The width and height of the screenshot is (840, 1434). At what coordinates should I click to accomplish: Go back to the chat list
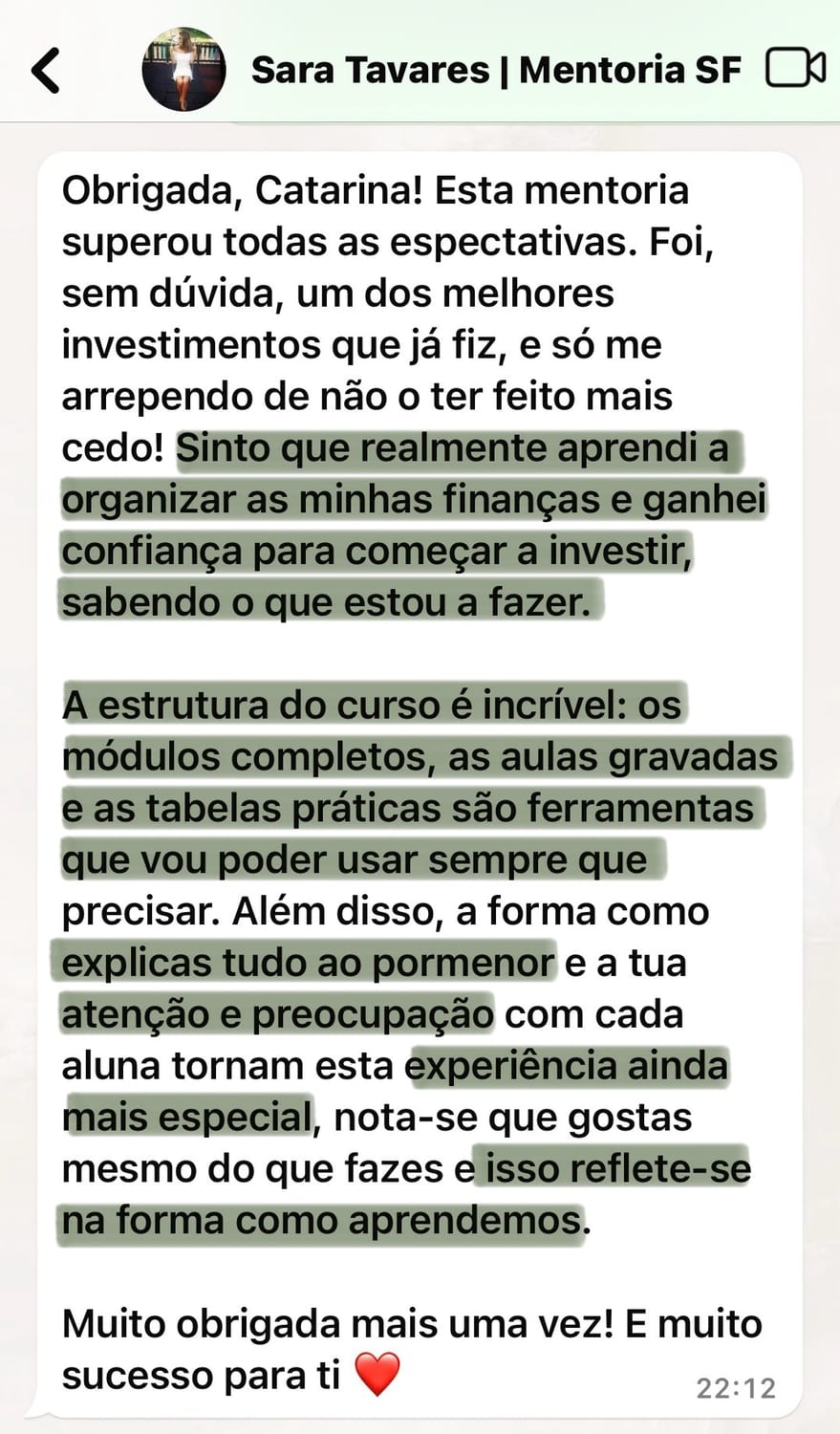[46, 70]
